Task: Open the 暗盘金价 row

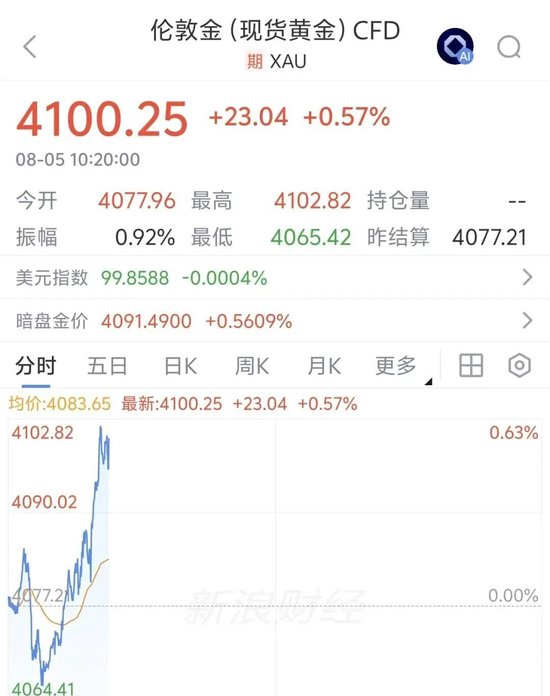Action: [275, 320]
